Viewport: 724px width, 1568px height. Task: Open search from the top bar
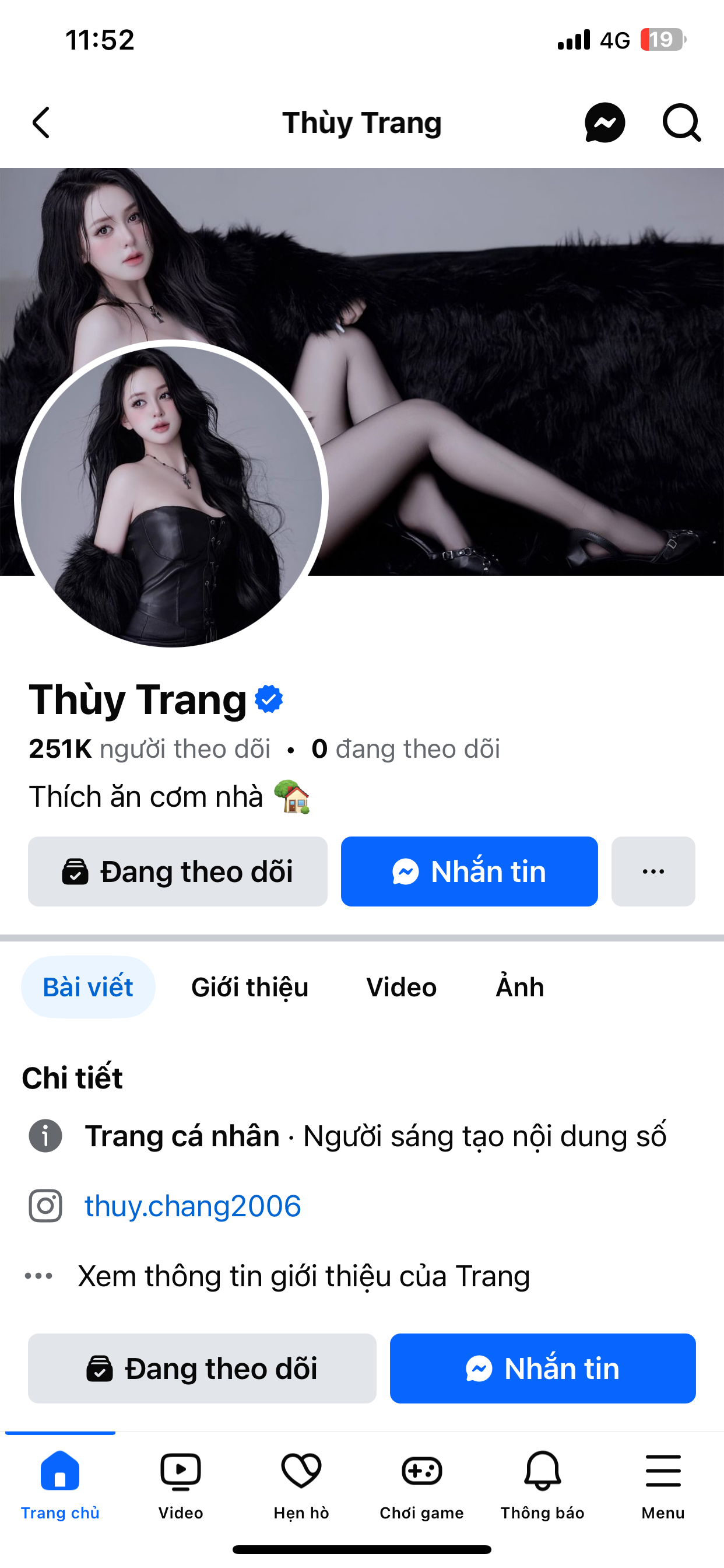(681, 123)
